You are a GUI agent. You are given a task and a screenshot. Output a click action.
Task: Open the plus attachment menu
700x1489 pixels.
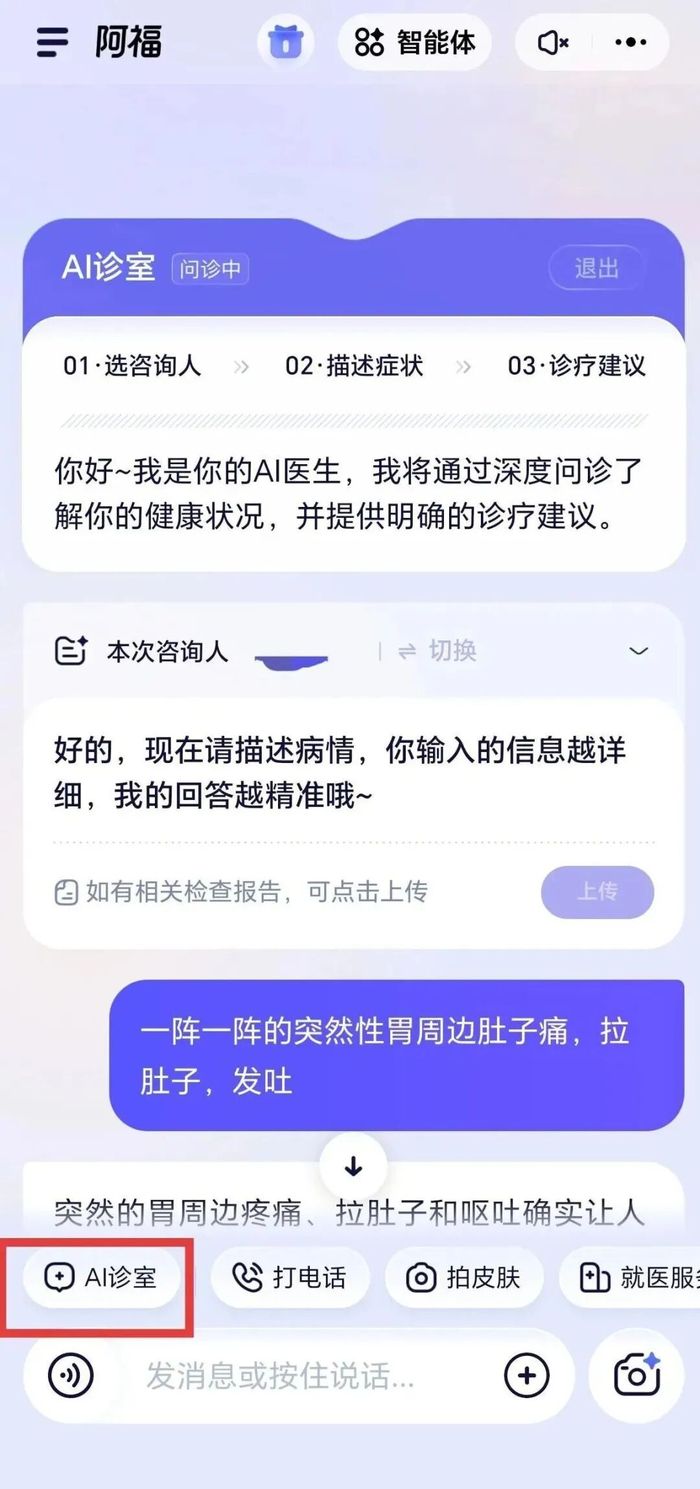tap(527, 1377)
